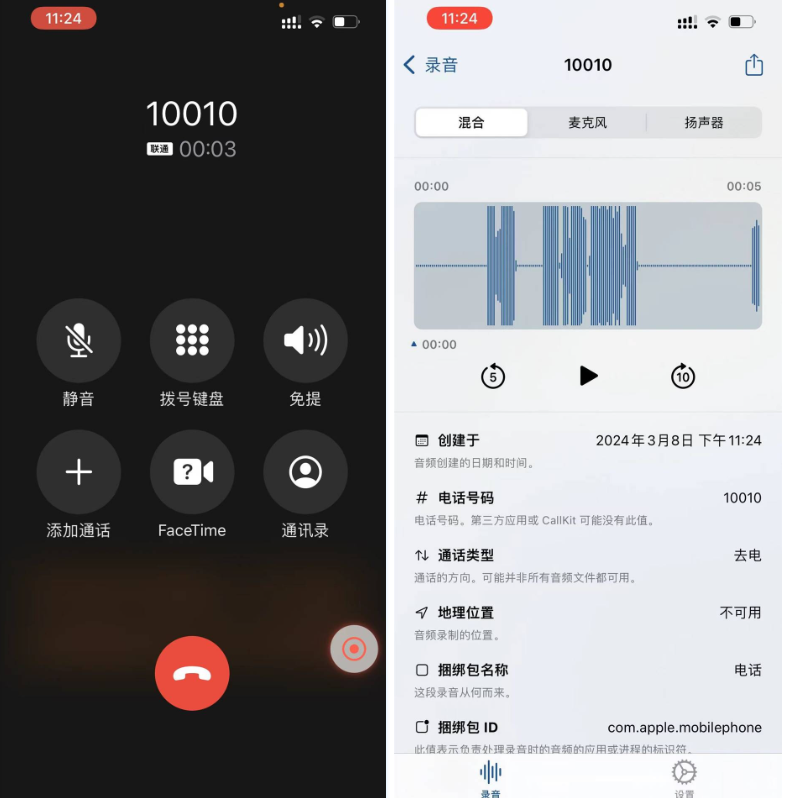Open the 录音 bottom tab
803x798 pixels.
point(490,777)
